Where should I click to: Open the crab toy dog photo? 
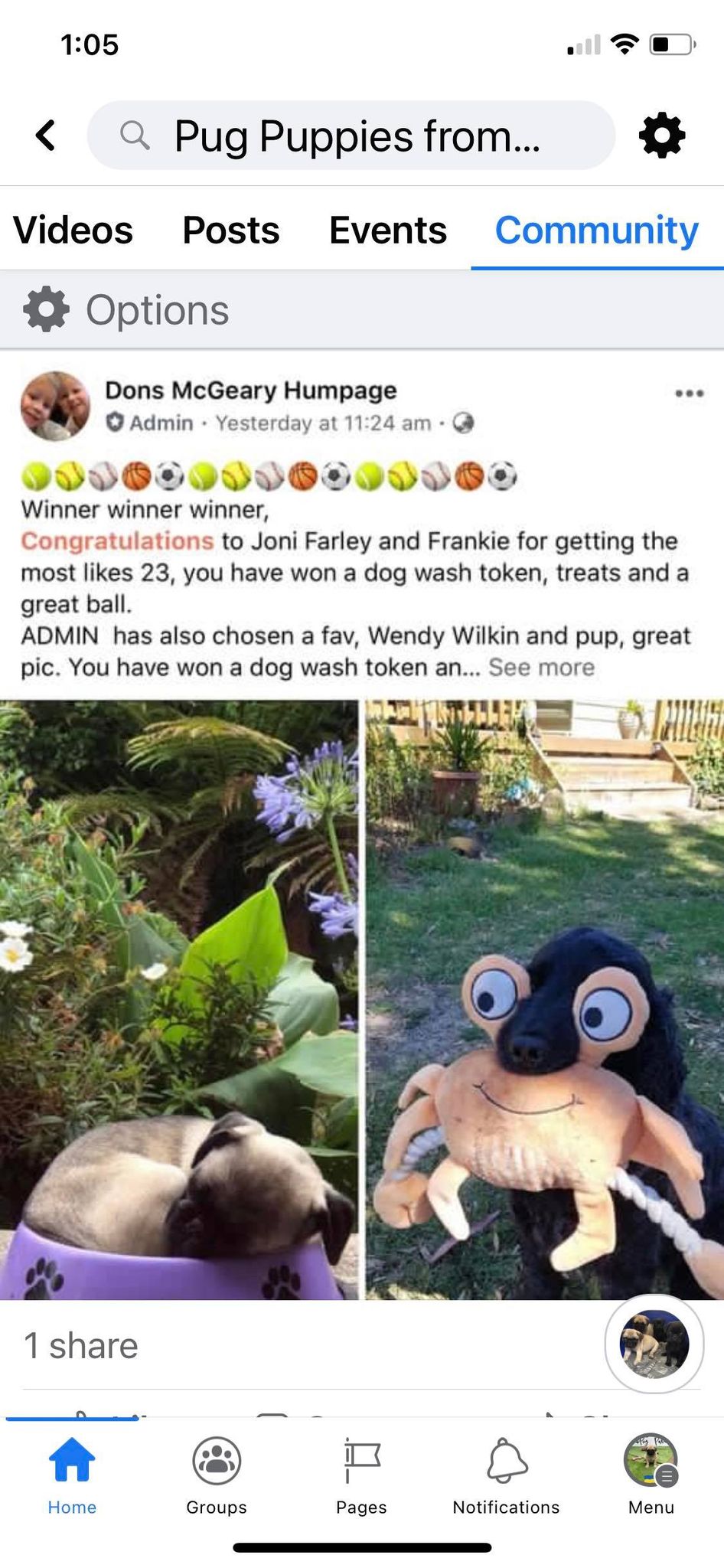point(544,999)
